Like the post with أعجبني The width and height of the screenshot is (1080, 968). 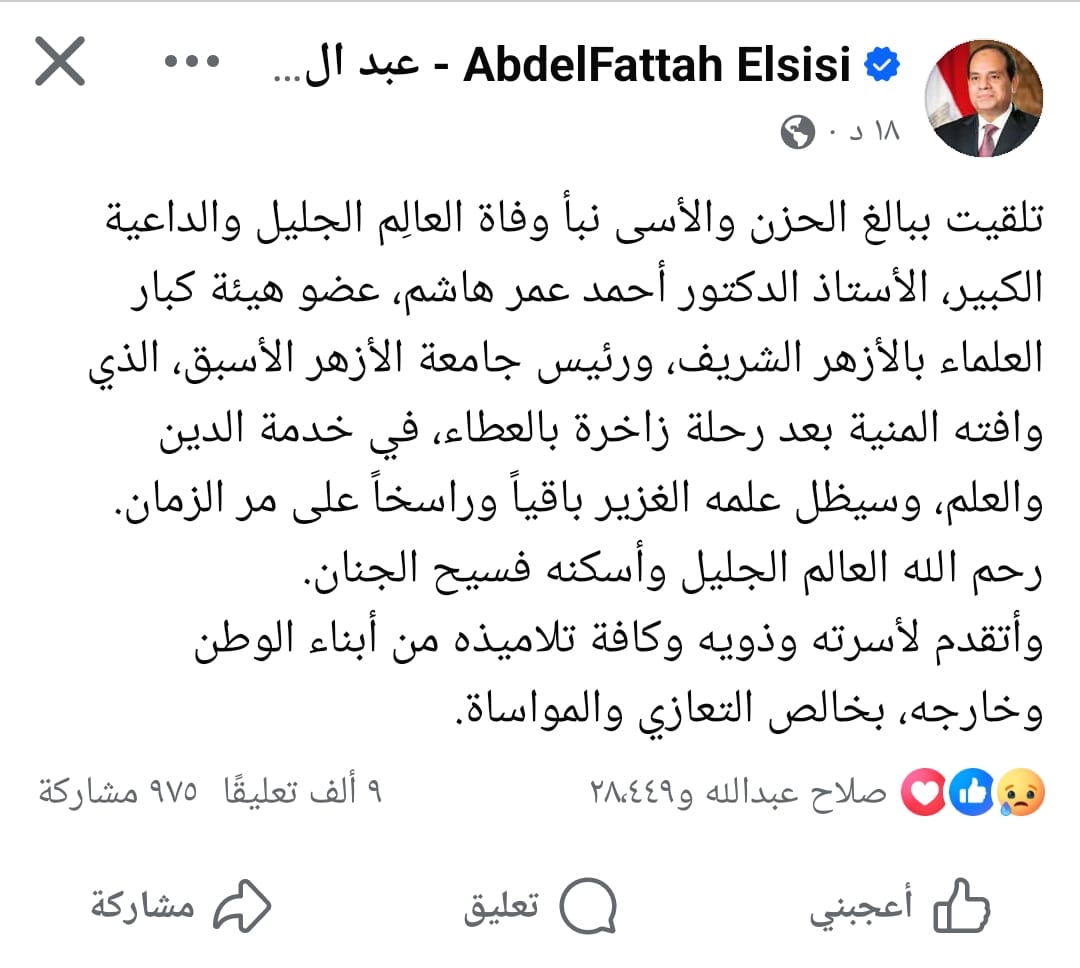(x=899, y=905)
